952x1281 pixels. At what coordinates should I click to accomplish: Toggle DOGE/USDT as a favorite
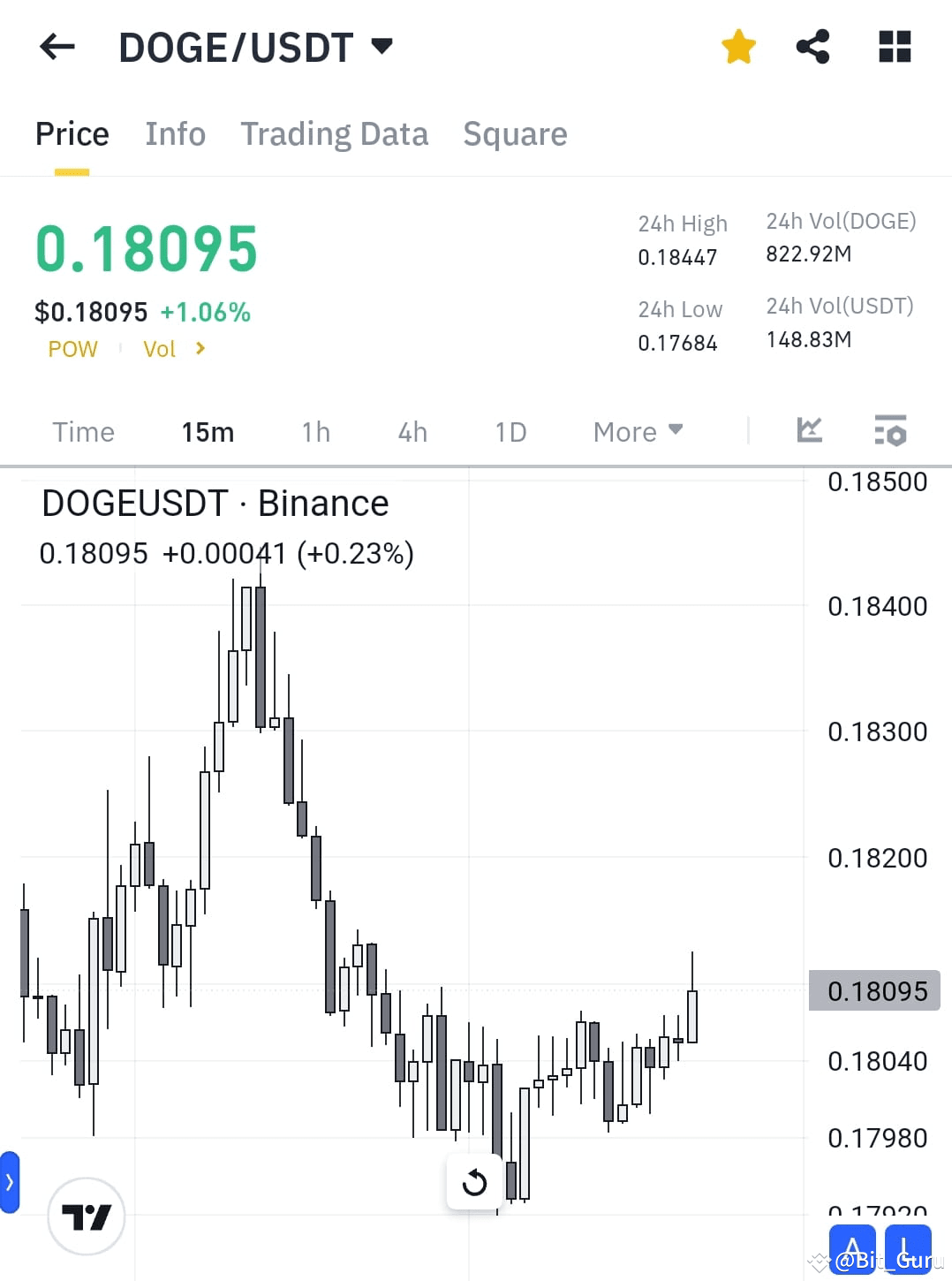pos(738,46)
